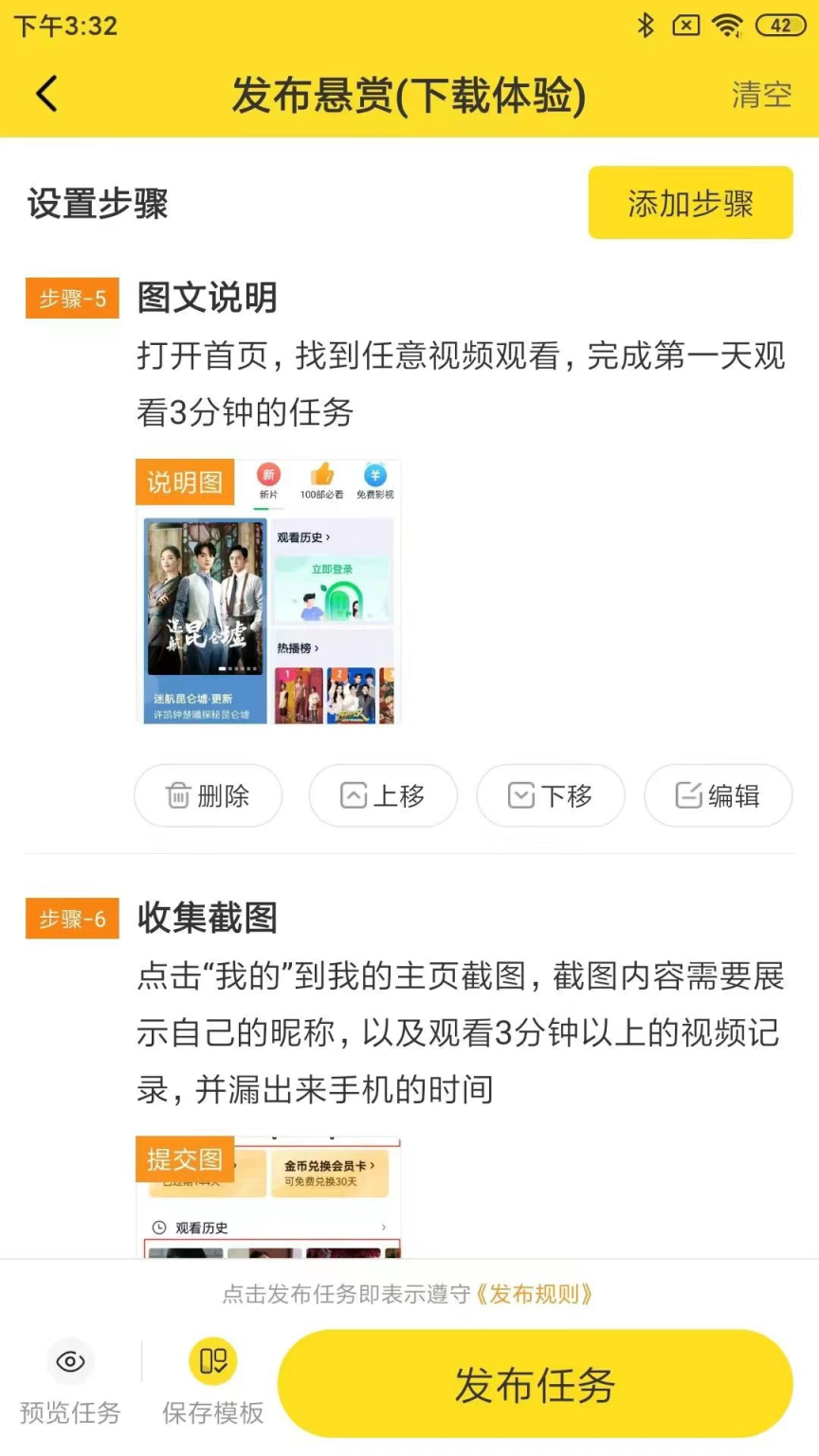Image resolution: width=819 pixels, height=1456 pixels.
Task: Open the 说明图 image in step 5
Action: (x=268, y=592)
